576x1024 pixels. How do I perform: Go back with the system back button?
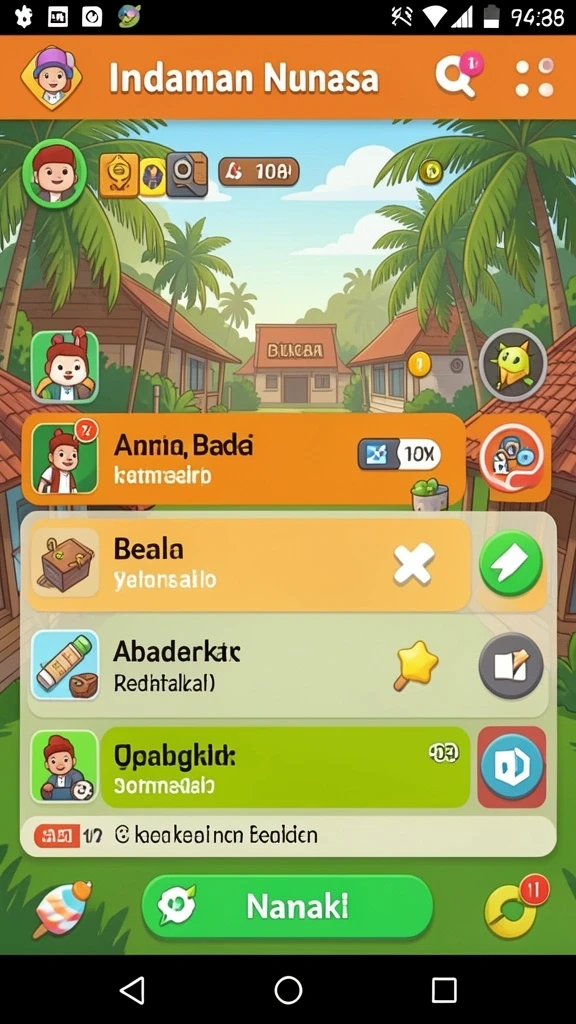pyautogui.click(x=133, y=990)
